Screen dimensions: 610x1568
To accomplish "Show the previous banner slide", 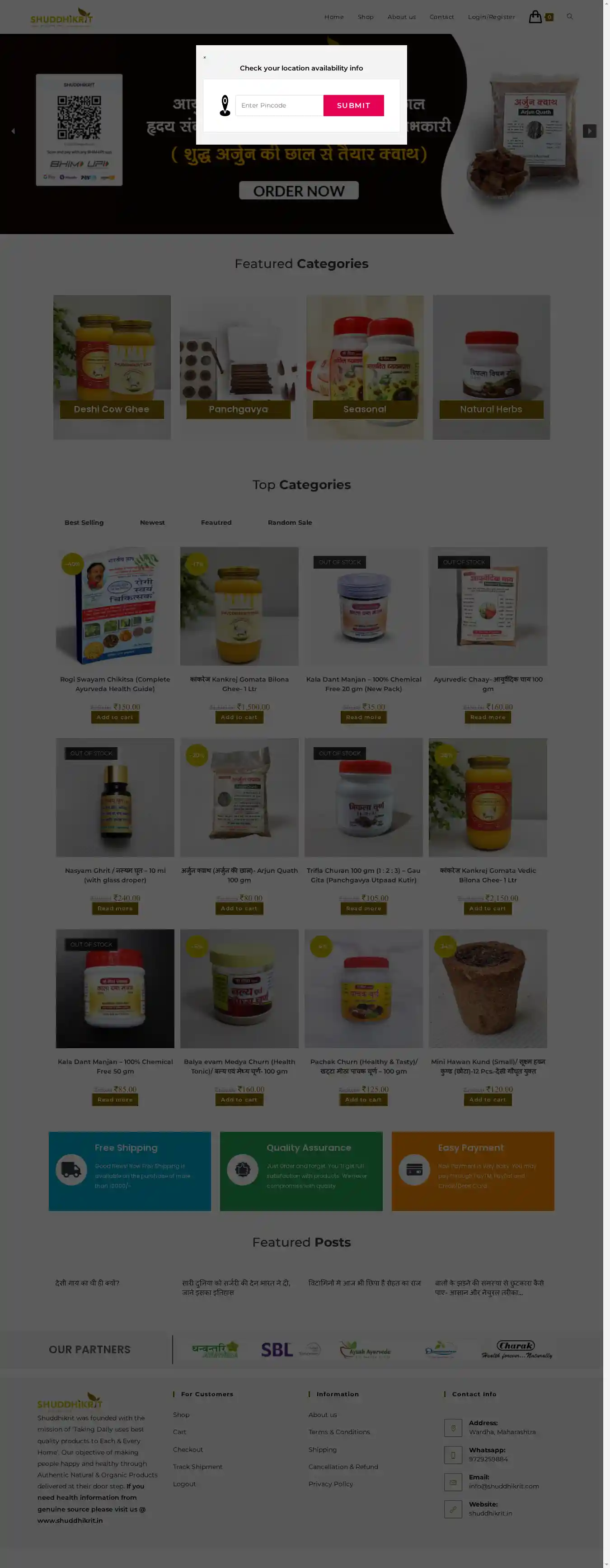I will pyautogui.click(x=13, y=131).
